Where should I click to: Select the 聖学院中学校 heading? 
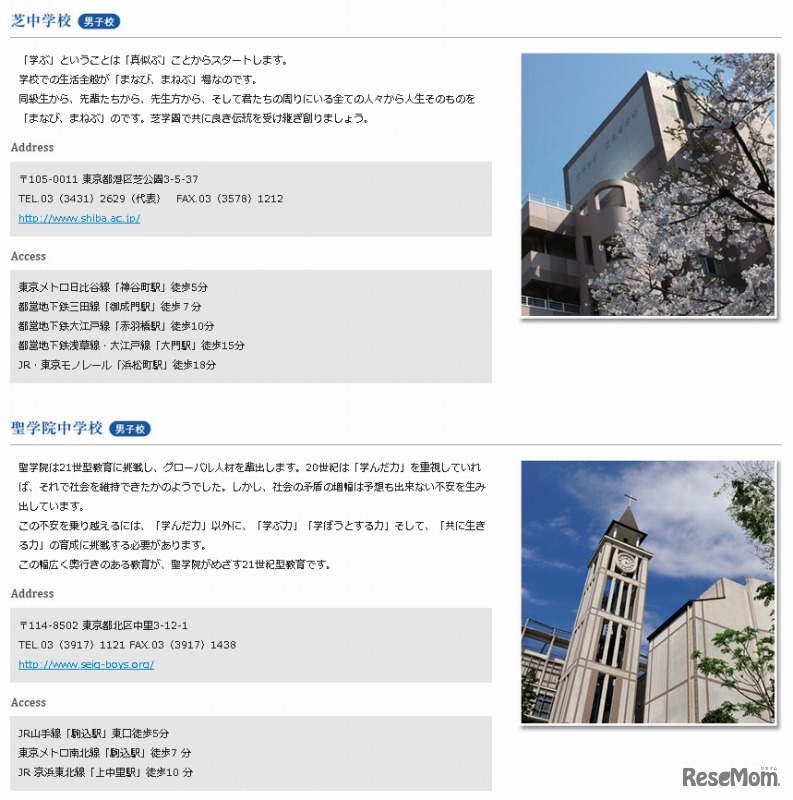57,428
